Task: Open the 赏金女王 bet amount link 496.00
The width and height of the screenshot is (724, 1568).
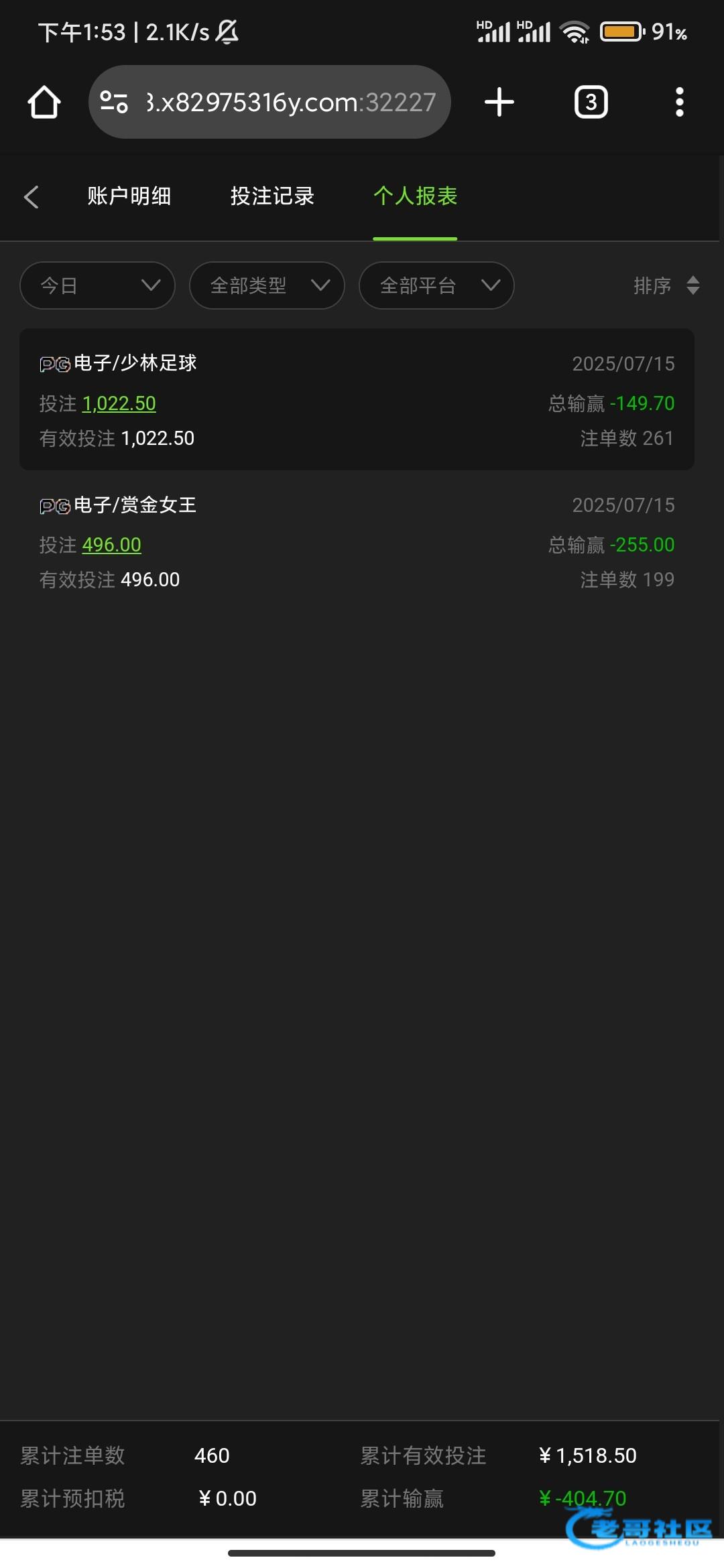Action: 112,545
